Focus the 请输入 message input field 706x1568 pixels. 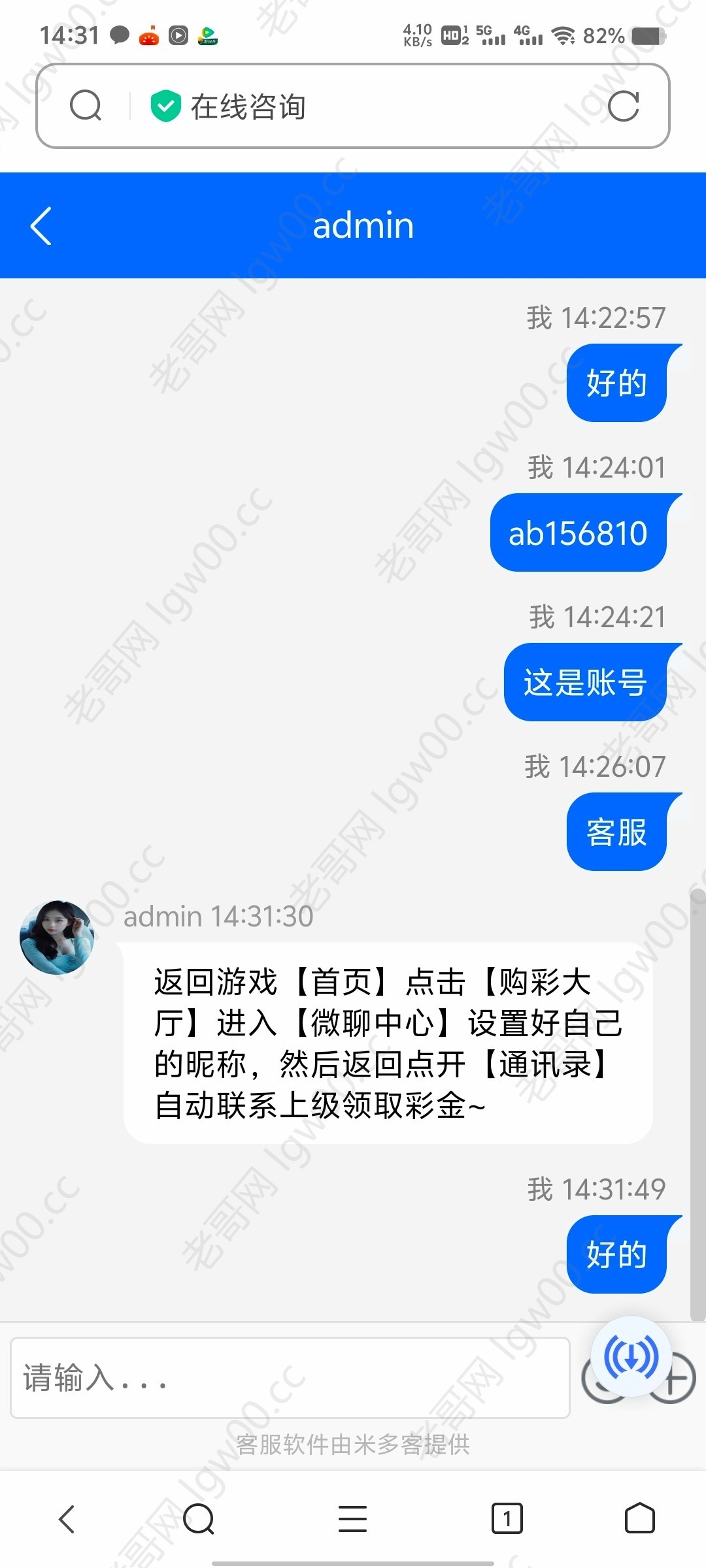(290, 1378)
